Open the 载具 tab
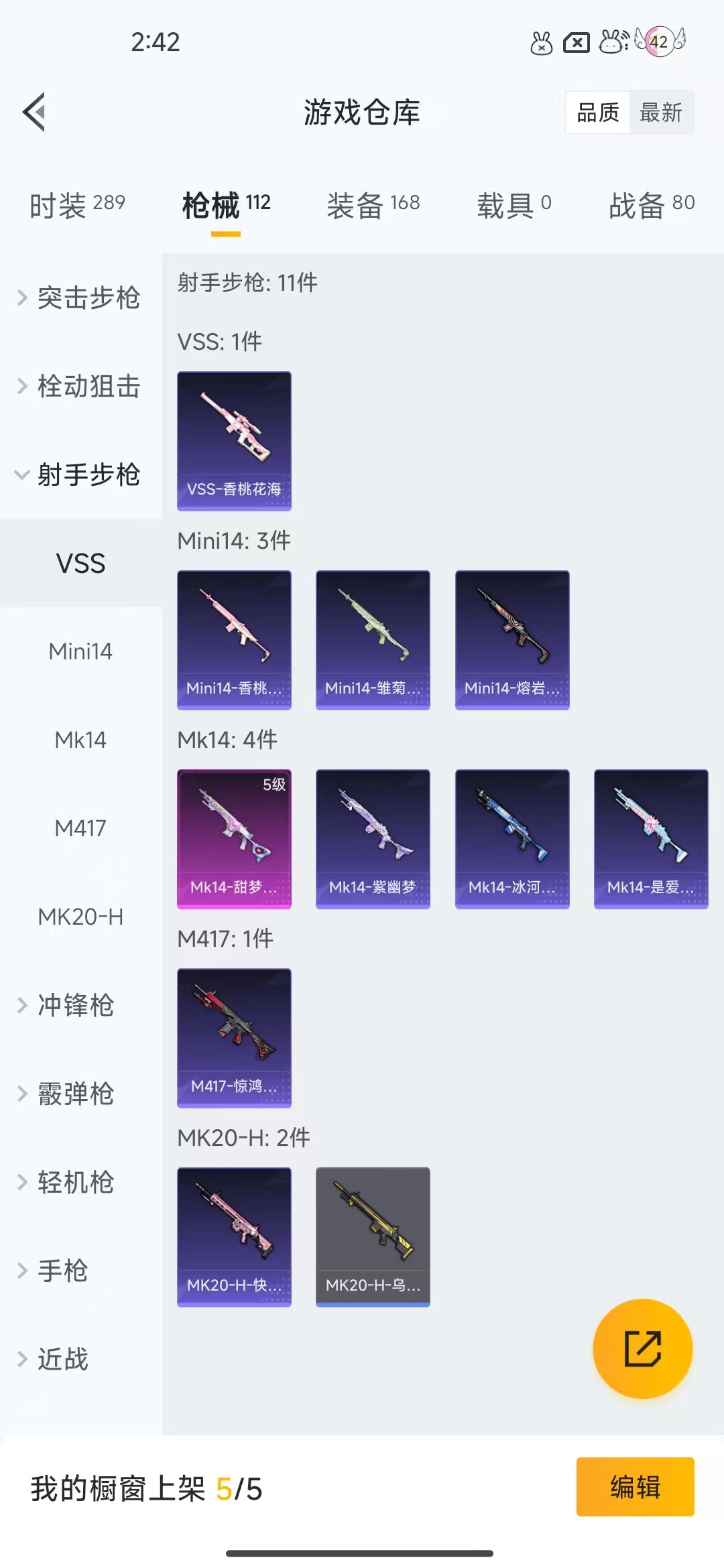The width and height of the screenshot is (724, 1568). tap(514, 205)
